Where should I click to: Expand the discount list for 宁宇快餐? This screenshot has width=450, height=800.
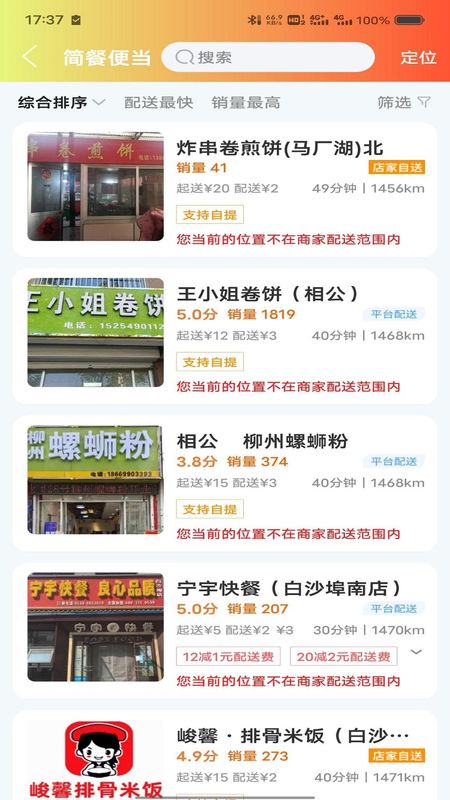[x=417, y=652]
